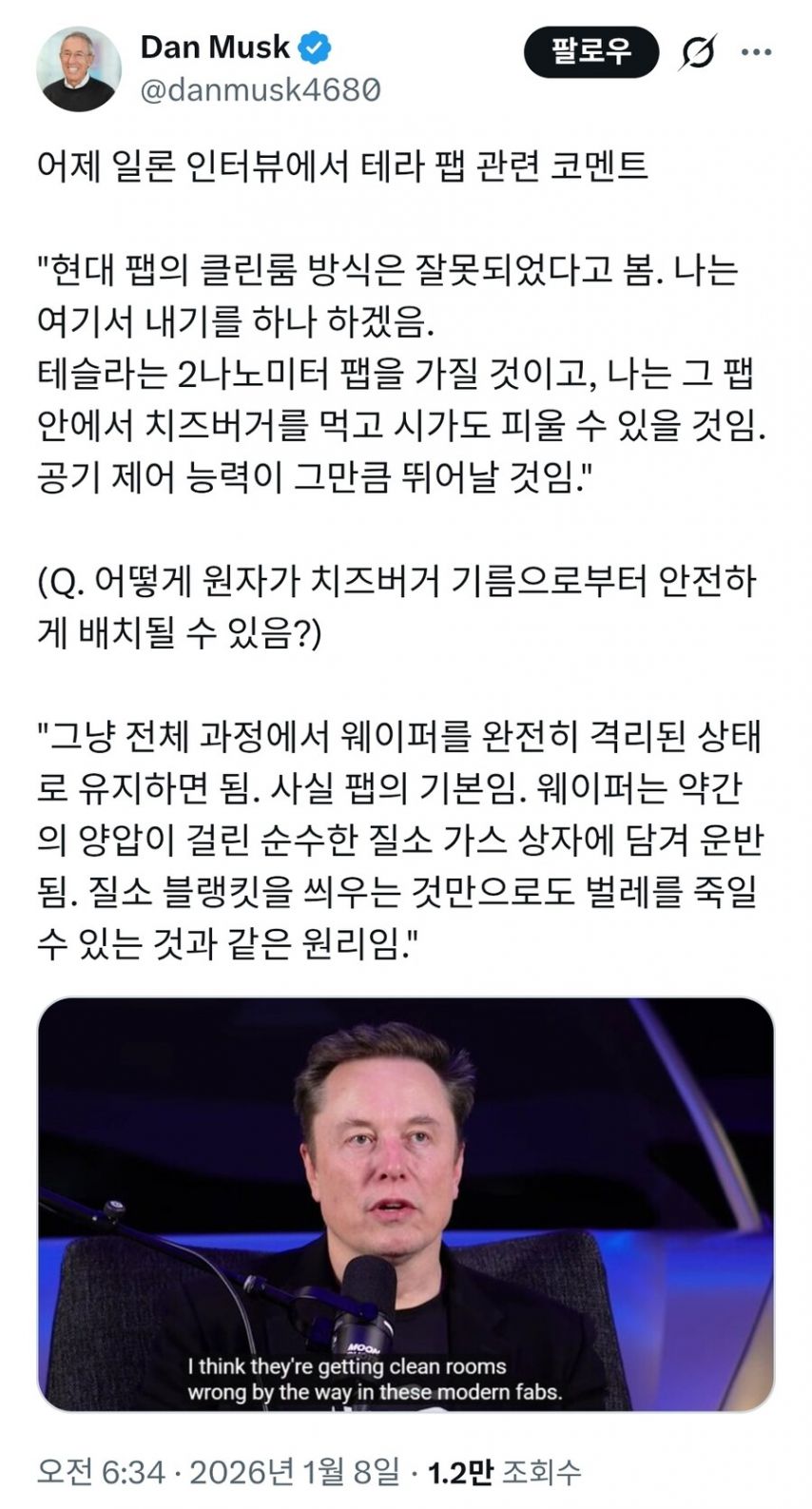
Task: Open Dan Musk's profile picture
Action: tap(79, 68)
